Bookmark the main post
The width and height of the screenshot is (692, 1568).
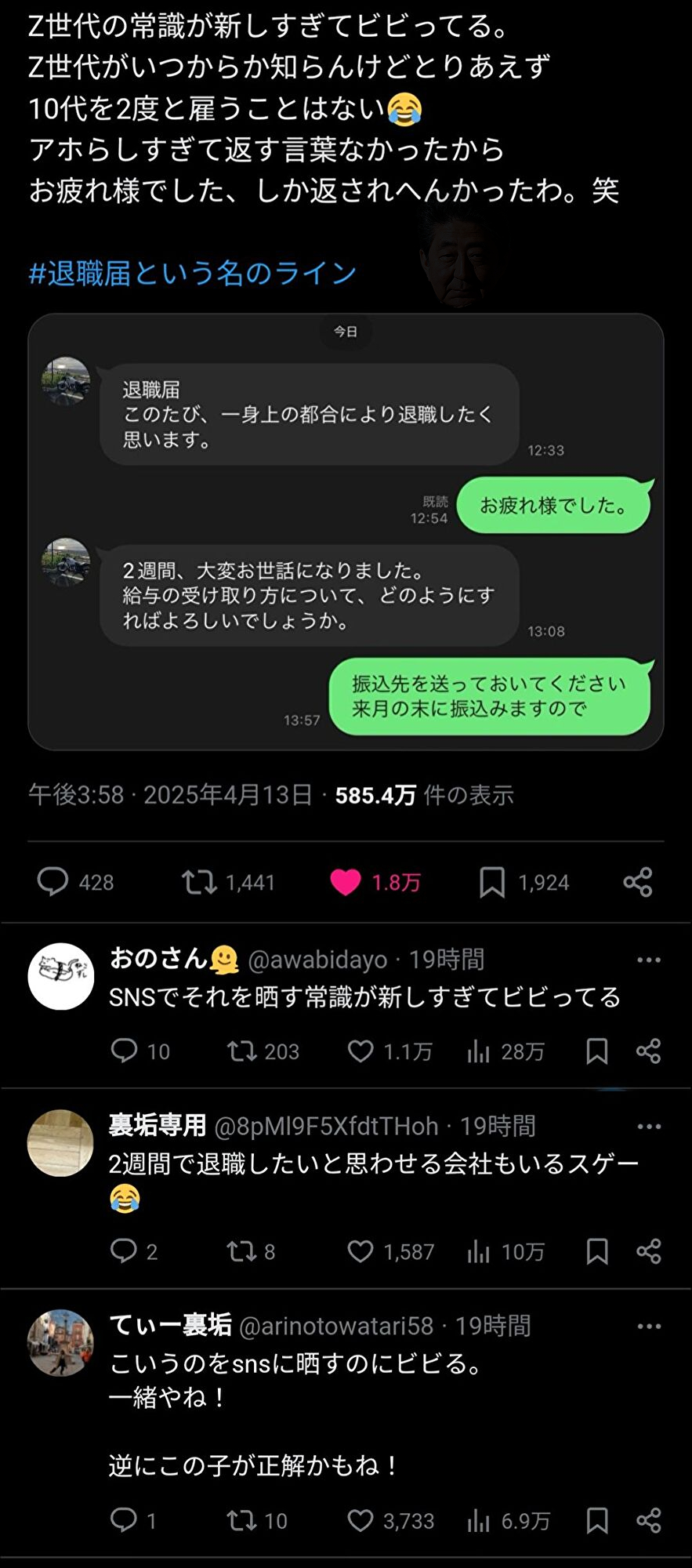pyautogui.click(x=491, y=882)
